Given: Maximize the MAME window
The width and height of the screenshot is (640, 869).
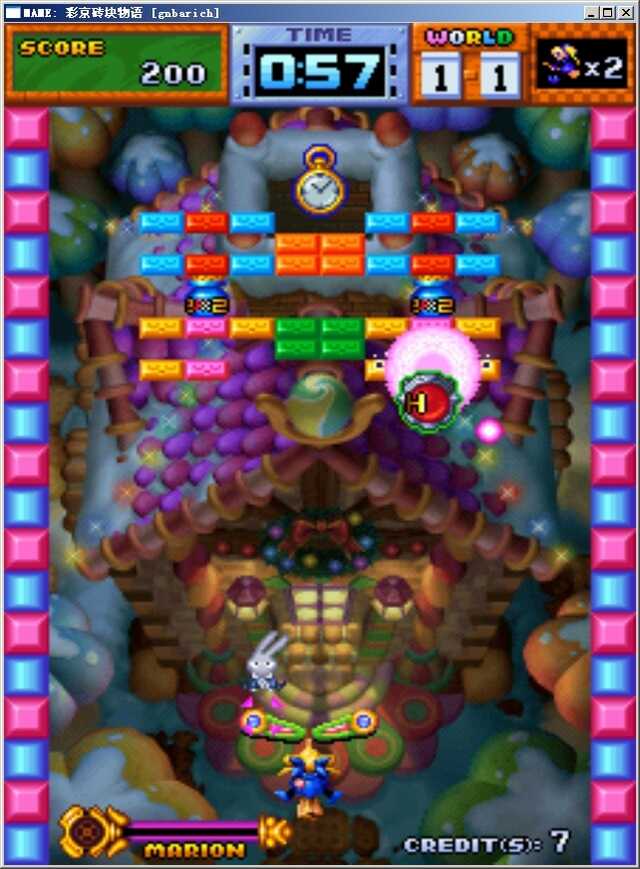Looking at the screenshot, I should [609, 12].
